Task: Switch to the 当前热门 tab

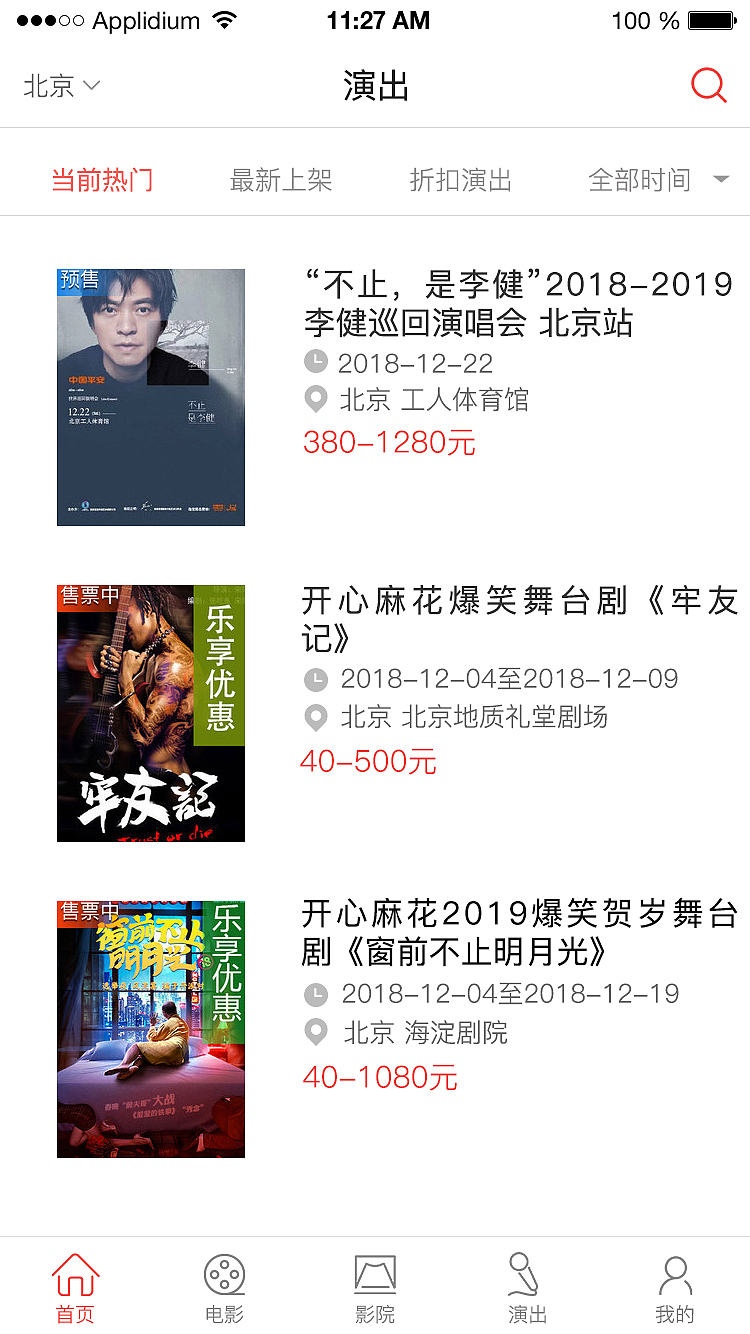Action: click(102, 180)
